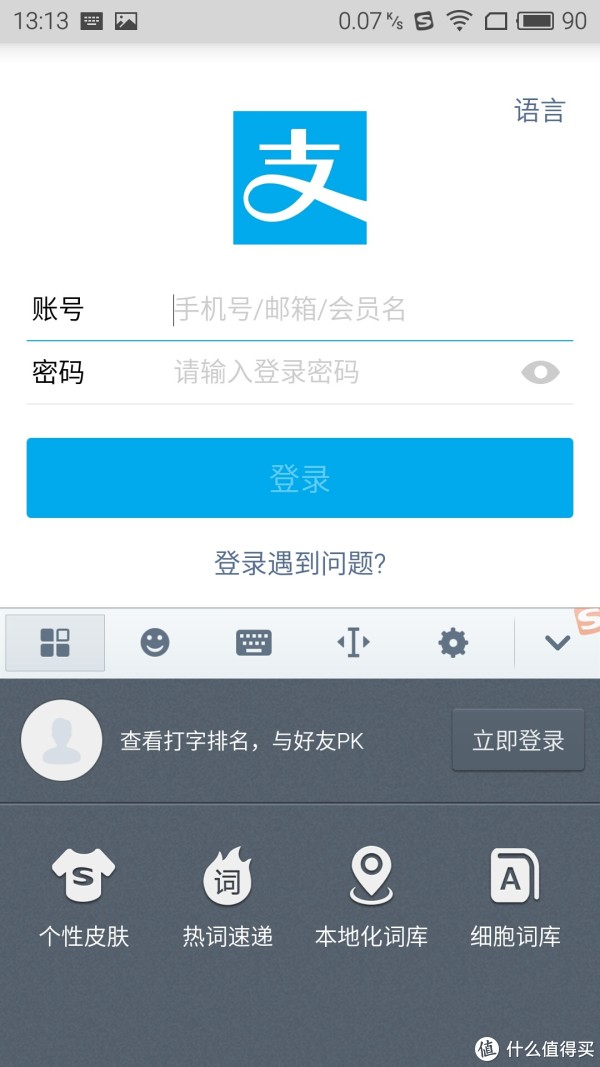The image size is (600, 1067).
Task: Tap the avatar placeholder in the keyboard panel
Action: tap(62, 740)
